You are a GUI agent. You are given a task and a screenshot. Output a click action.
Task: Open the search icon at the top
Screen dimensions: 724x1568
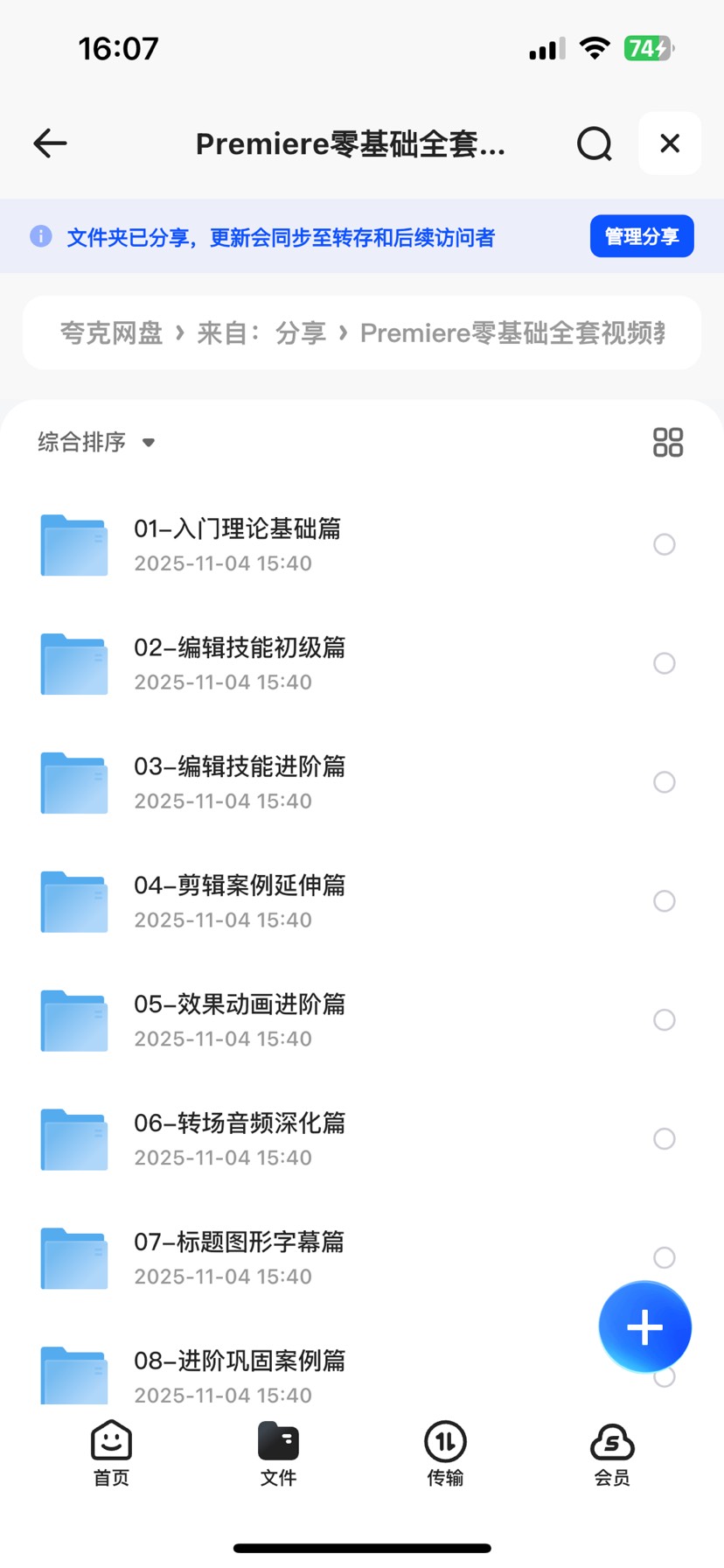click(594, 143)
